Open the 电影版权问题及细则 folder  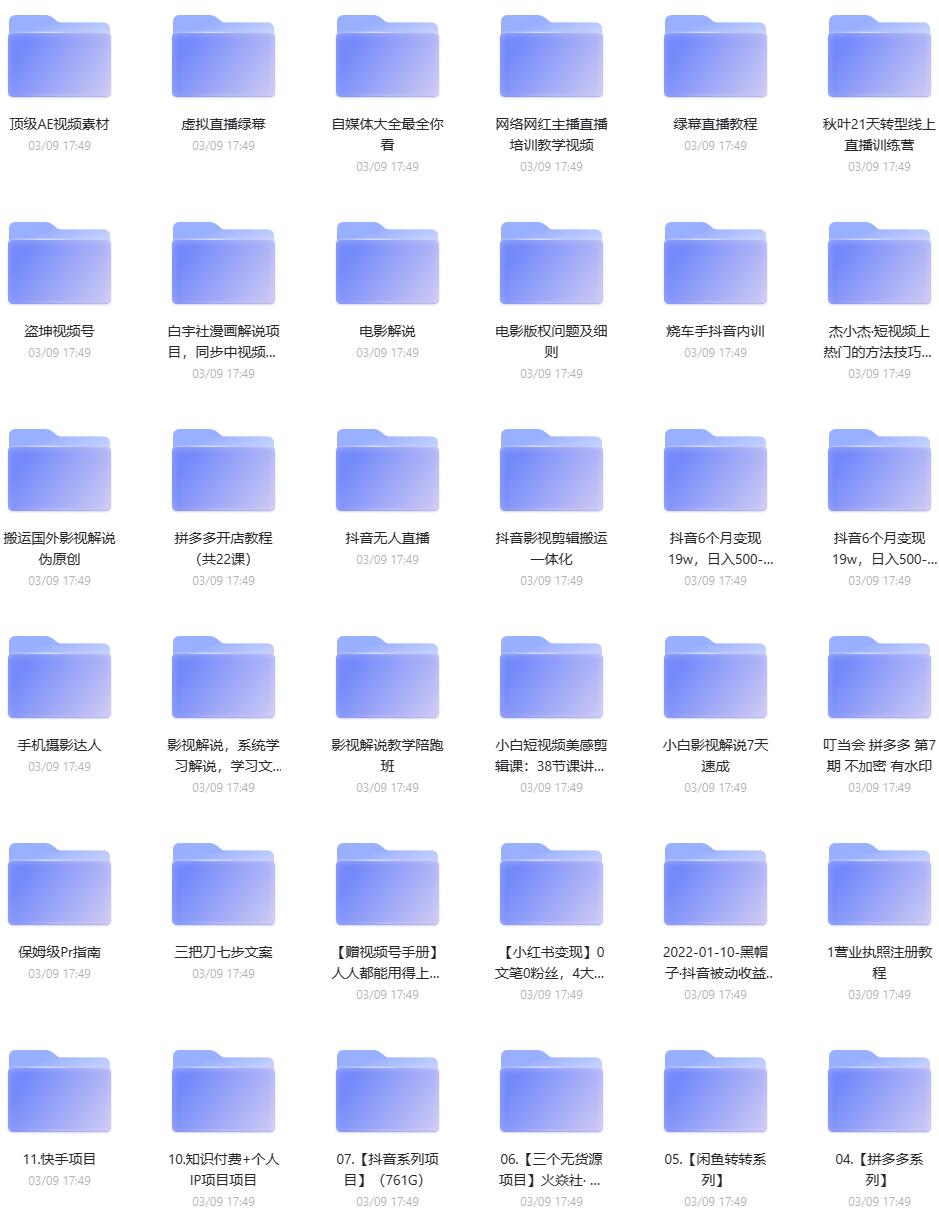click(550, 263)
